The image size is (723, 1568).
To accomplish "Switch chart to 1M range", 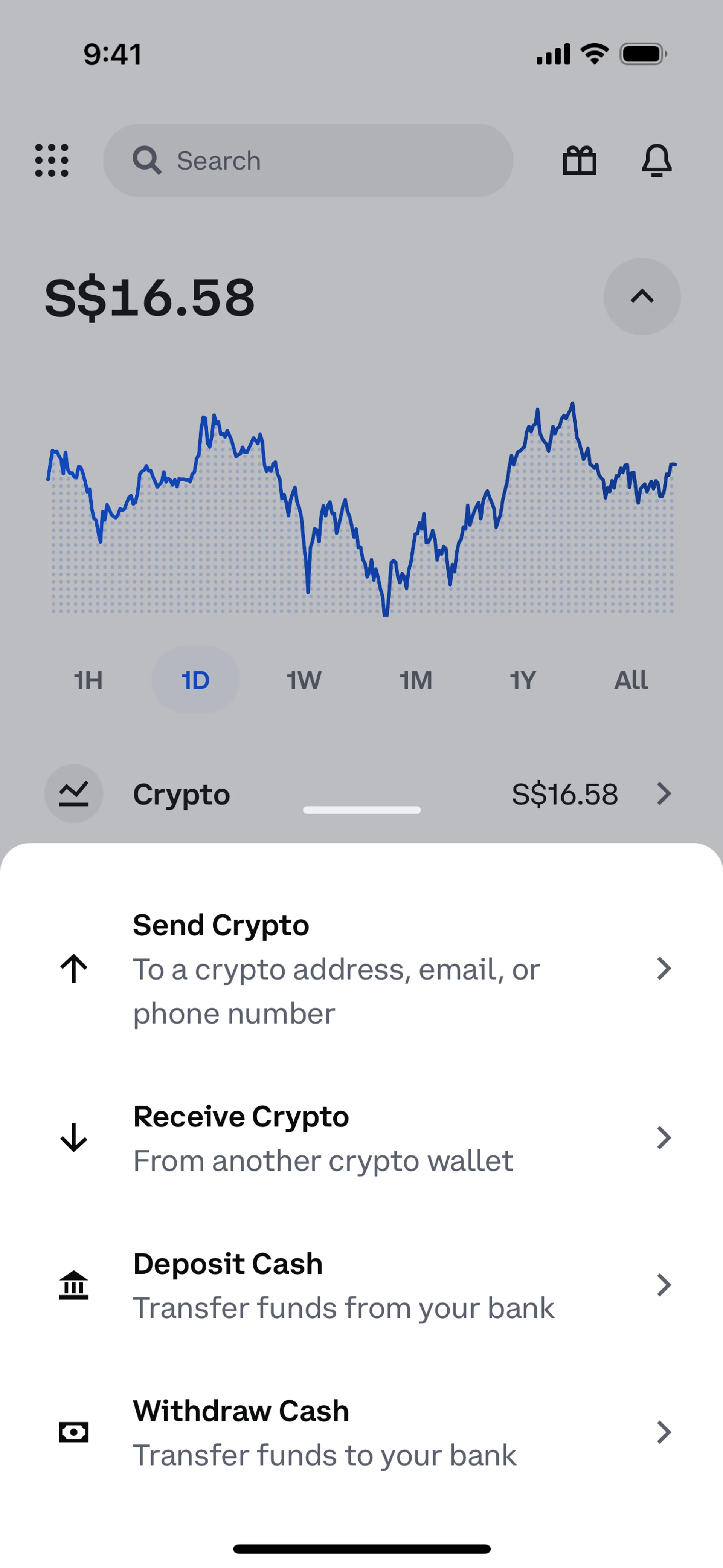I will 416,680.
